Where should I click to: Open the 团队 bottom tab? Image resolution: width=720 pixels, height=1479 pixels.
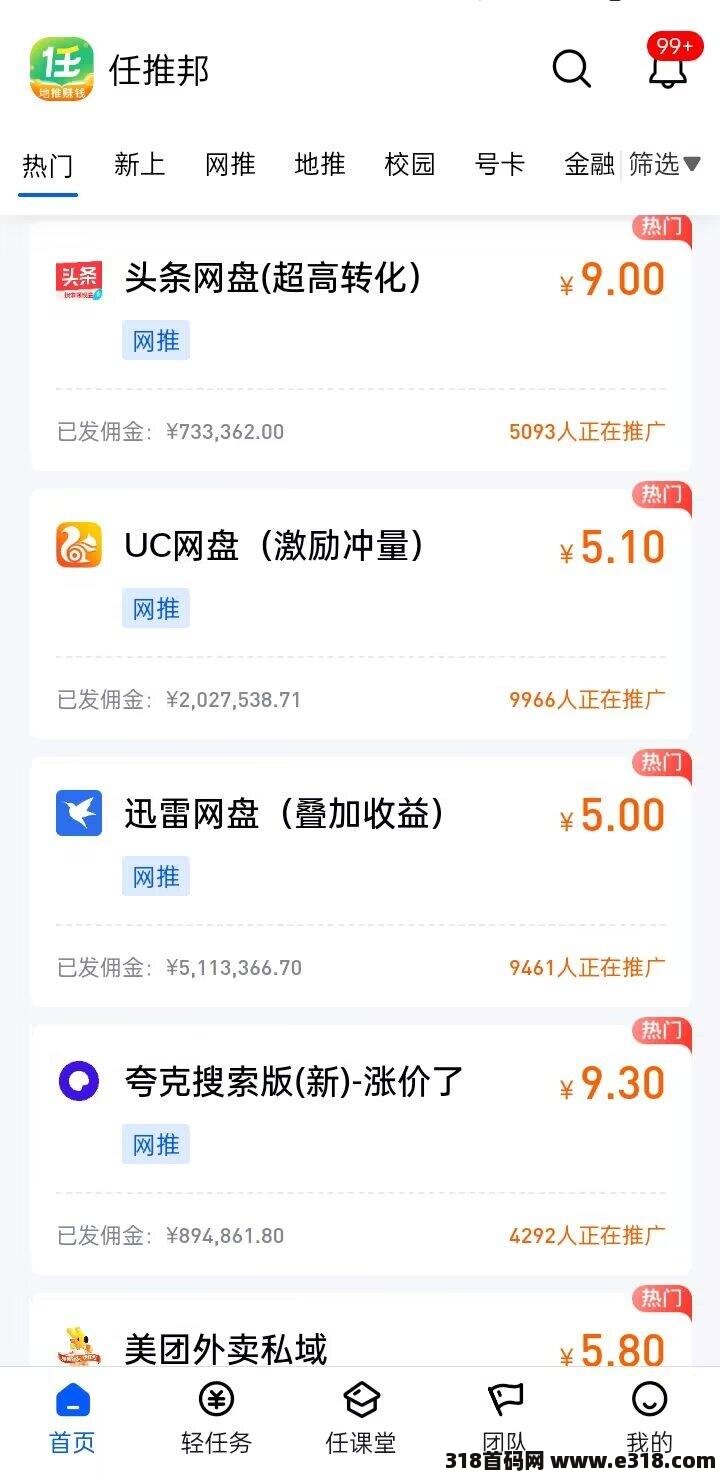(505, 1418)
